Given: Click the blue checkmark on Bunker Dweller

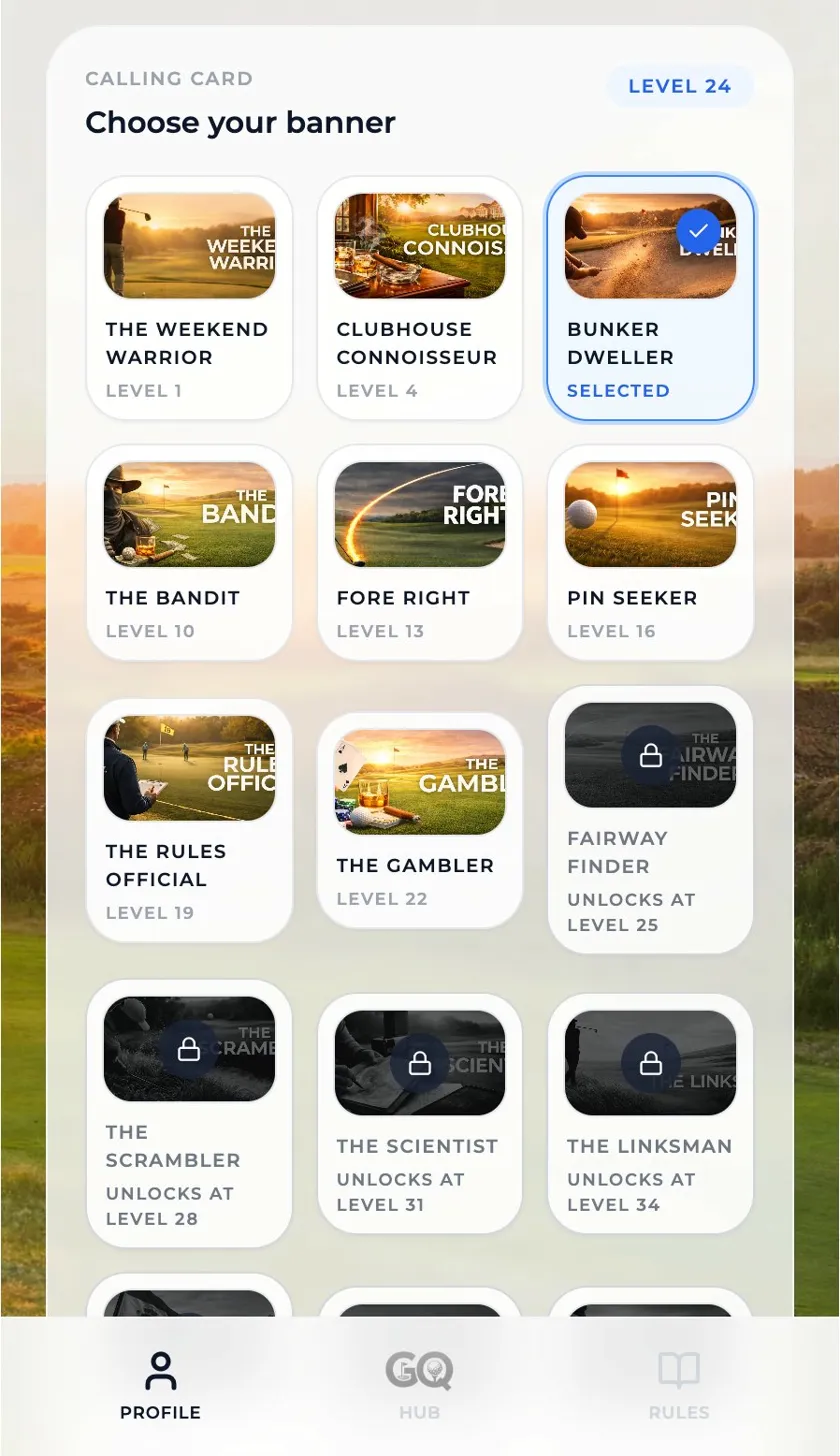Looking at the screenshot, I should click(x=697, y=232).
